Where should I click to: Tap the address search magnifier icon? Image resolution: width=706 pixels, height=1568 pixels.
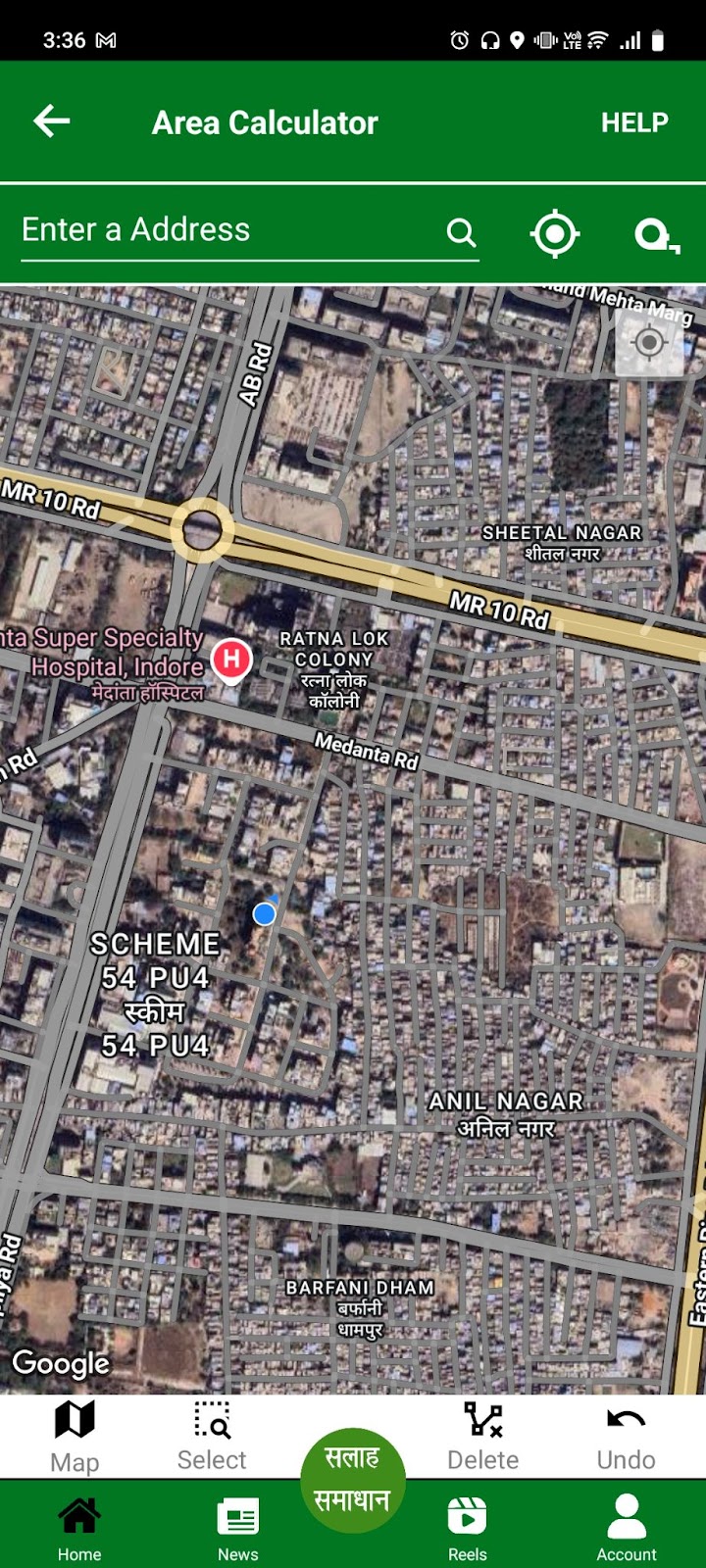461,233
